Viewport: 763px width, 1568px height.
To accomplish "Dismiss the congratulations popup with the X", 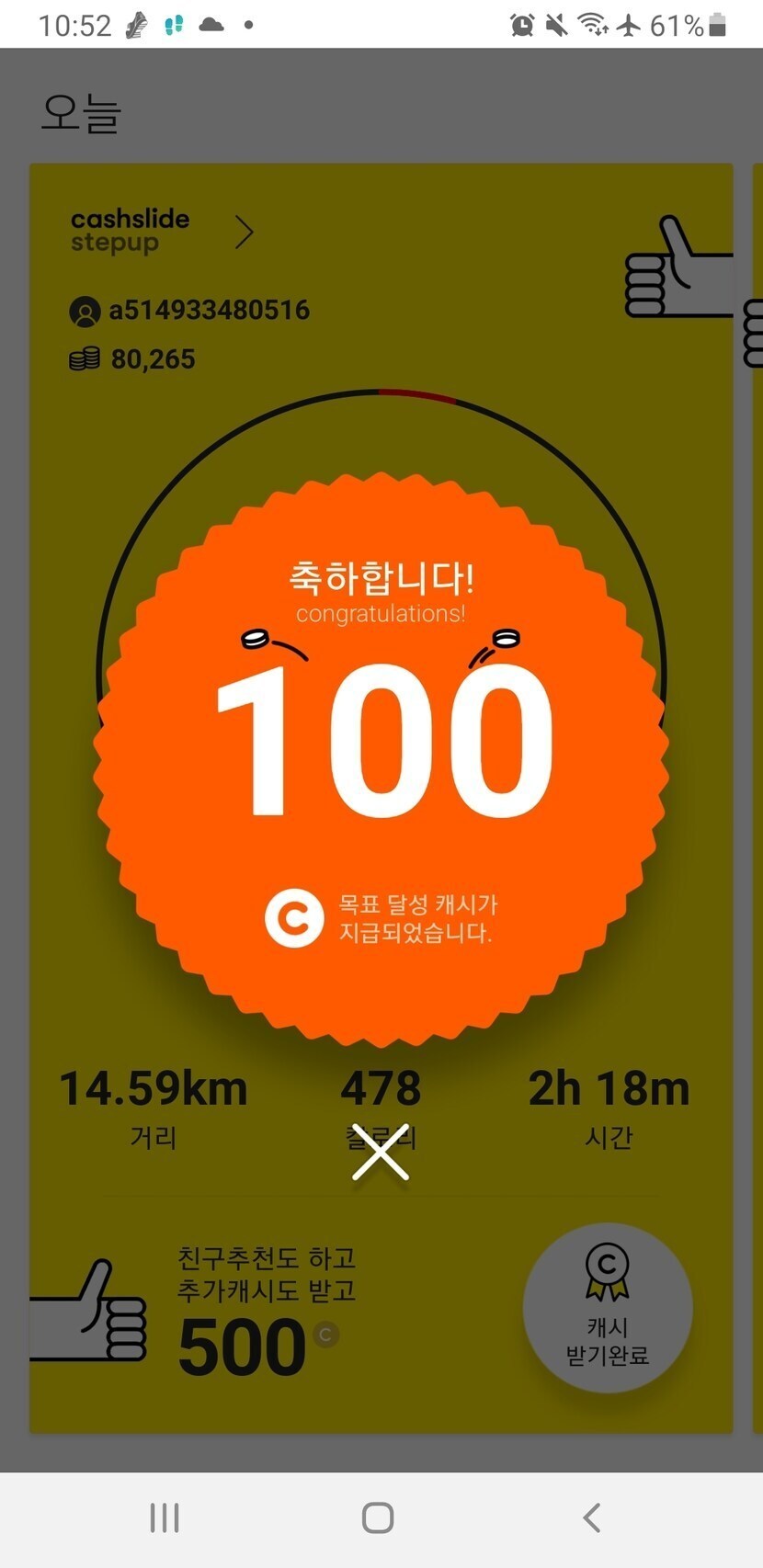I will click(x=381, y=1153).
